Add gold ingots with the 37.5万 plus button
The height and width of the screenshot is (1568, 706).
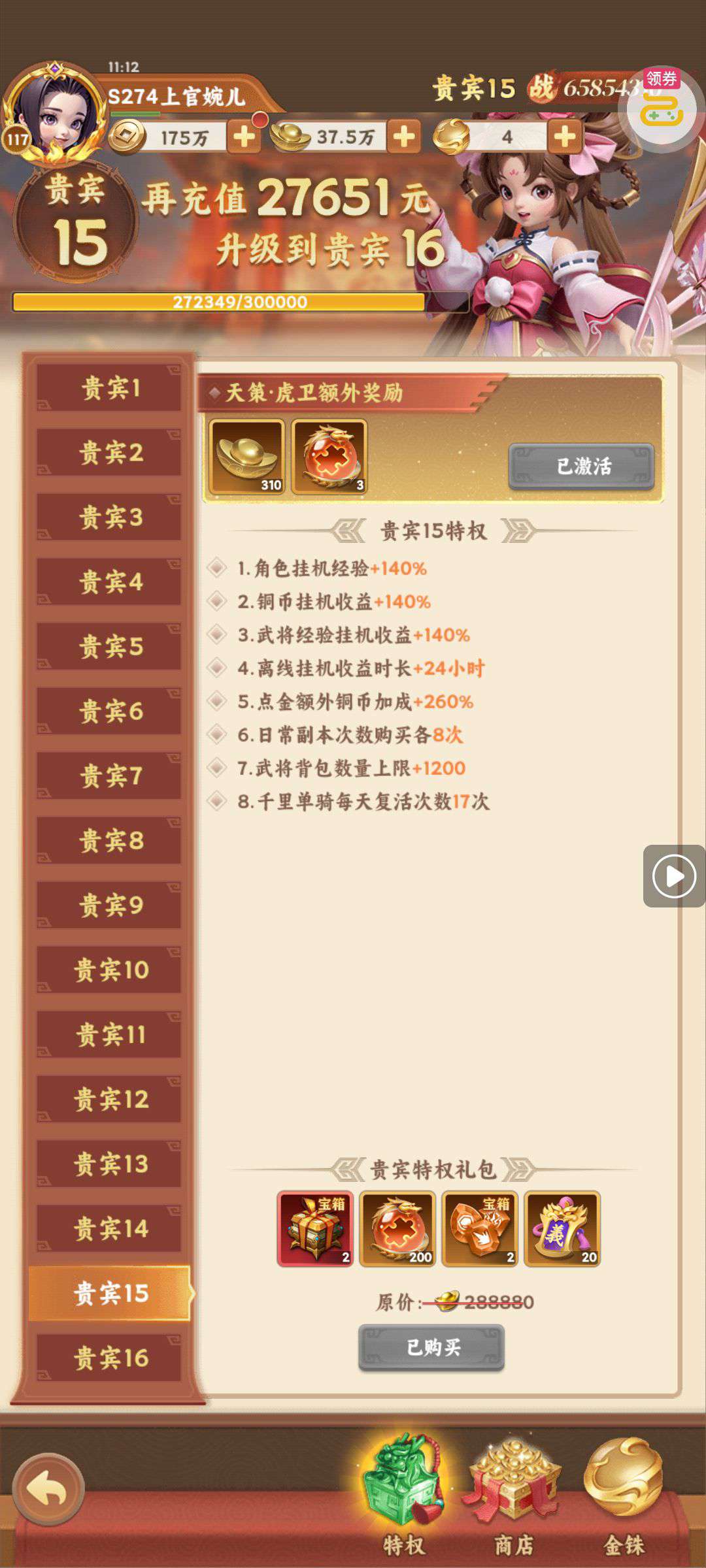coord(404,137)
